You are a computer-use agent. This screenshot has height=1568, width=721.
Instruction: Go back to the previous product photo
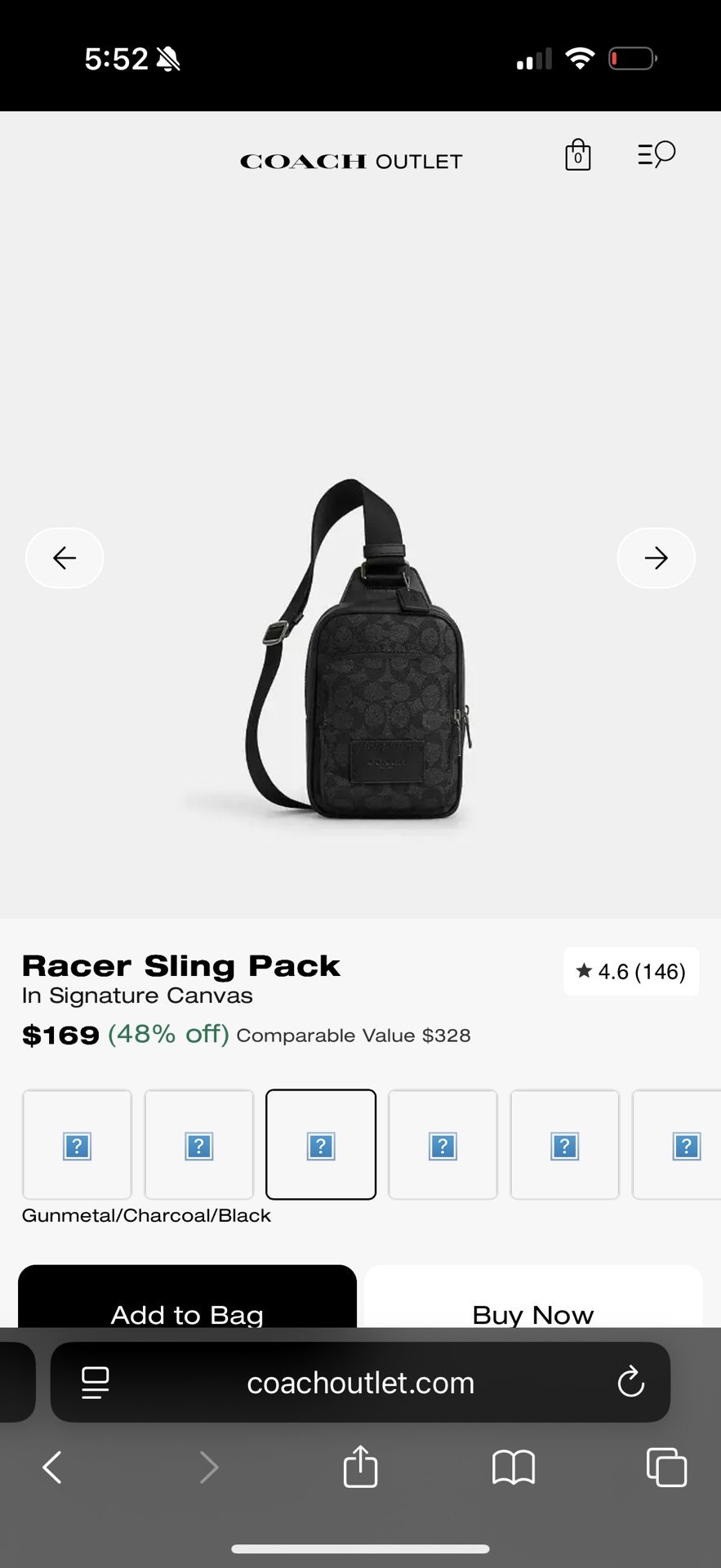tap(65, 558)
